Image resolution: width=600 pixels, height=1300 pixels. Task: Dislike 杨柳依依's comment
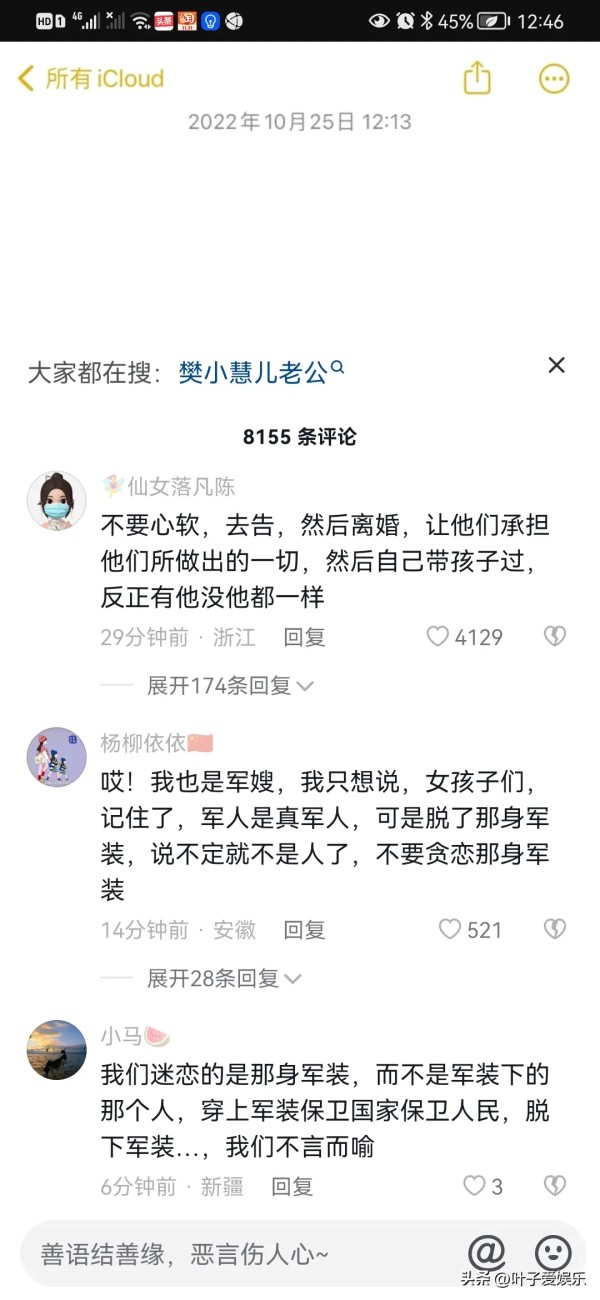click(x=554, y=930)
